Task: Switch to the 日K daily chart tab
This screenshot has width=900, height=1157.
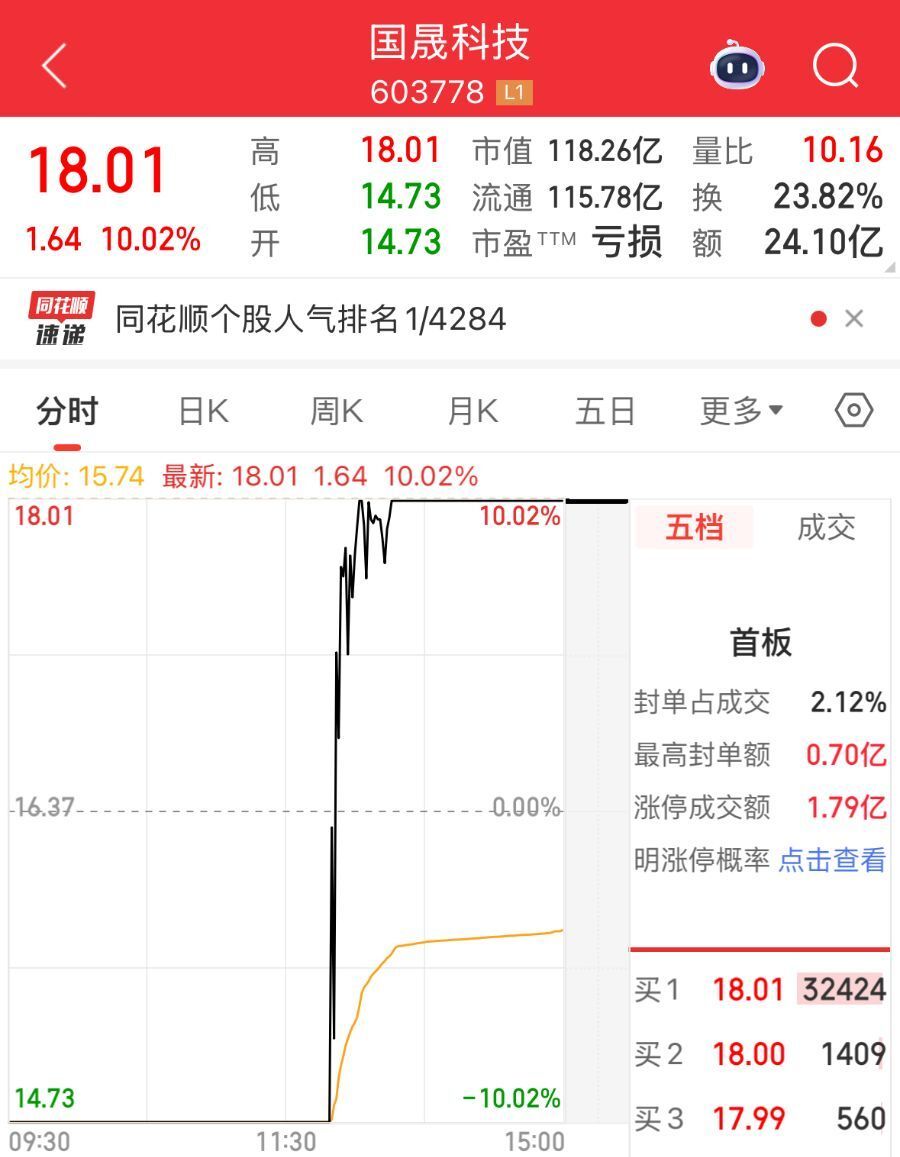Action: (203, 410)
